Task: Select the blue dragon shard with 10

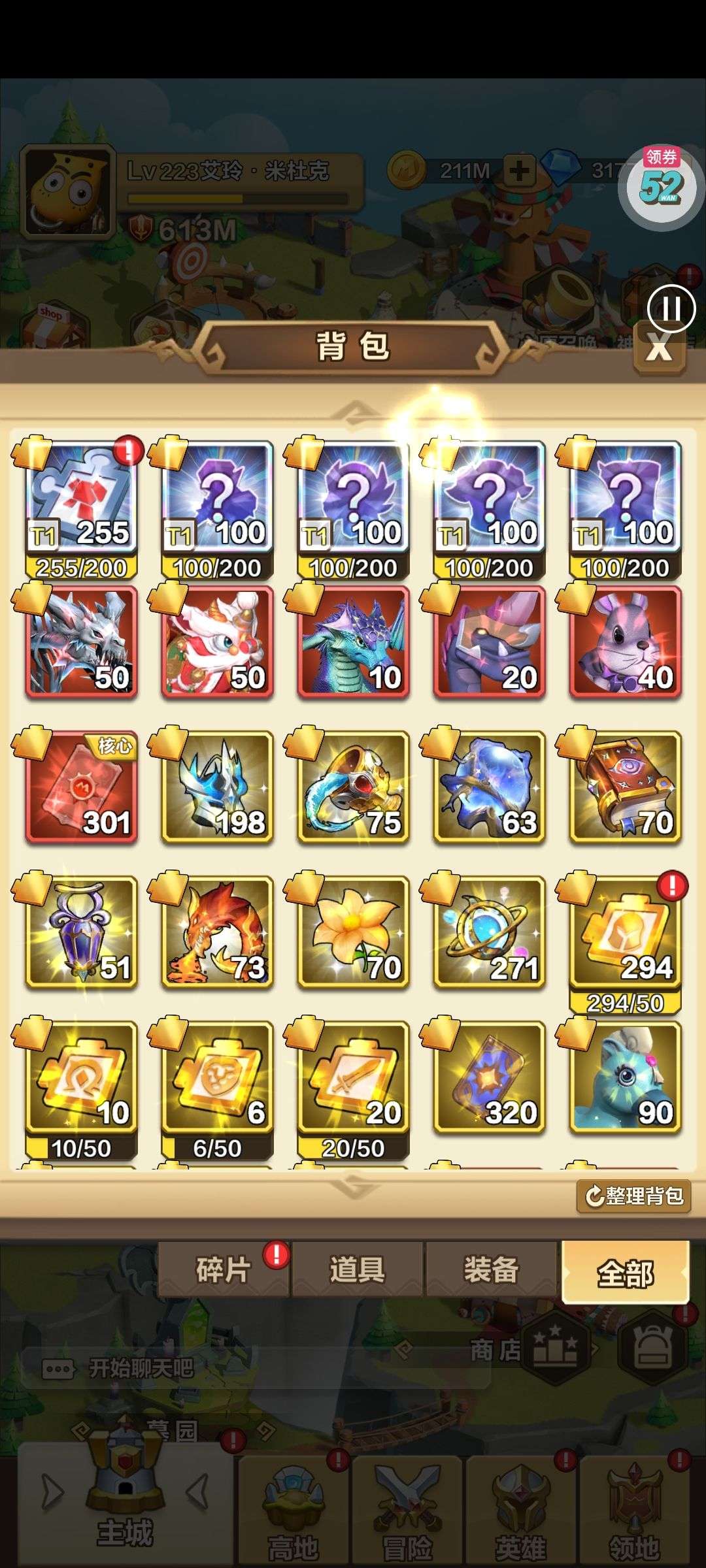Action: [353, 642]
